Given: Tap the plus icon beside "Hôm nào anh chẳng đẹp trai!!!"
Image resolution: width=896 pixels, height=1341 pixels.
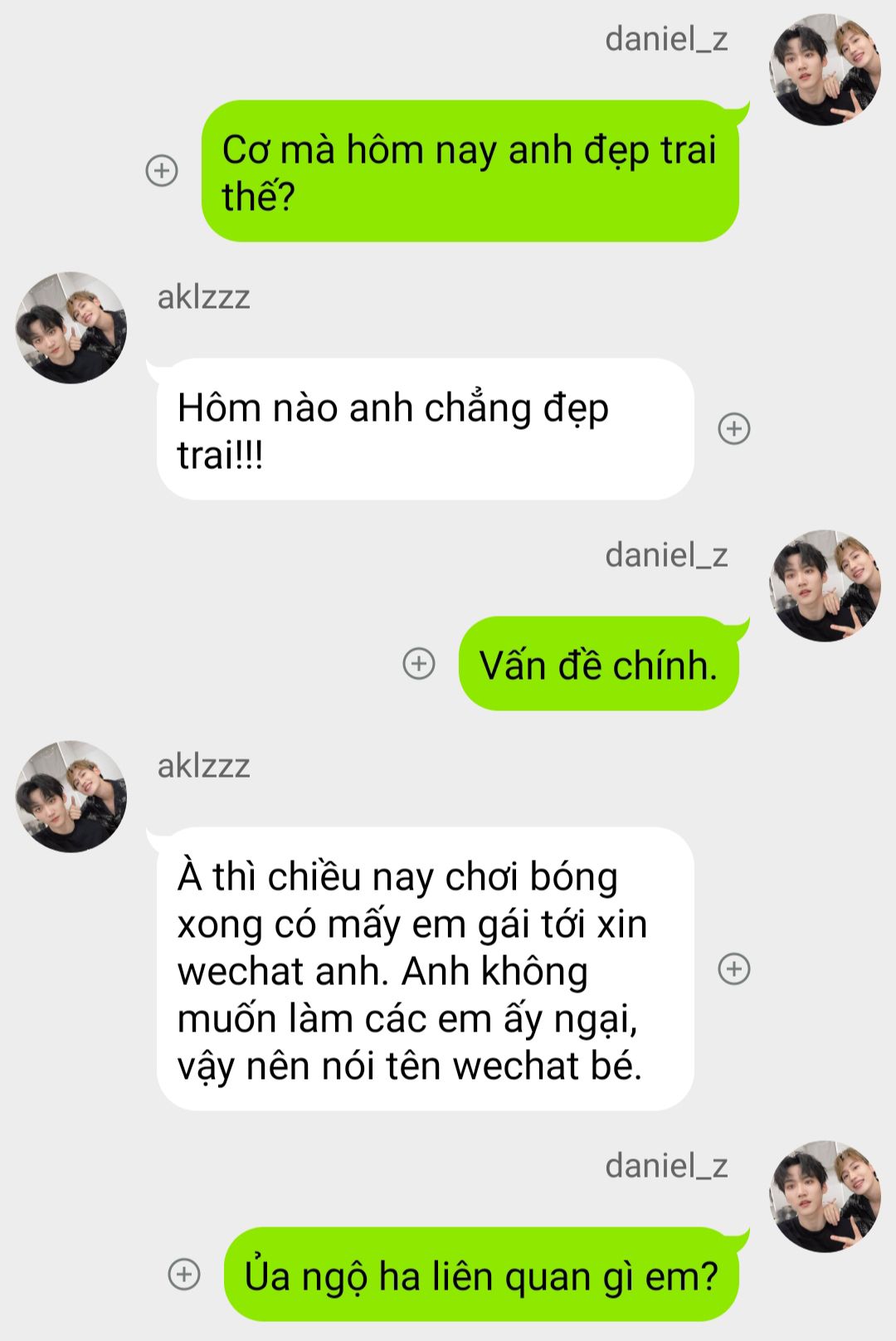Looking at the screenshot, I should click(733, 429).
